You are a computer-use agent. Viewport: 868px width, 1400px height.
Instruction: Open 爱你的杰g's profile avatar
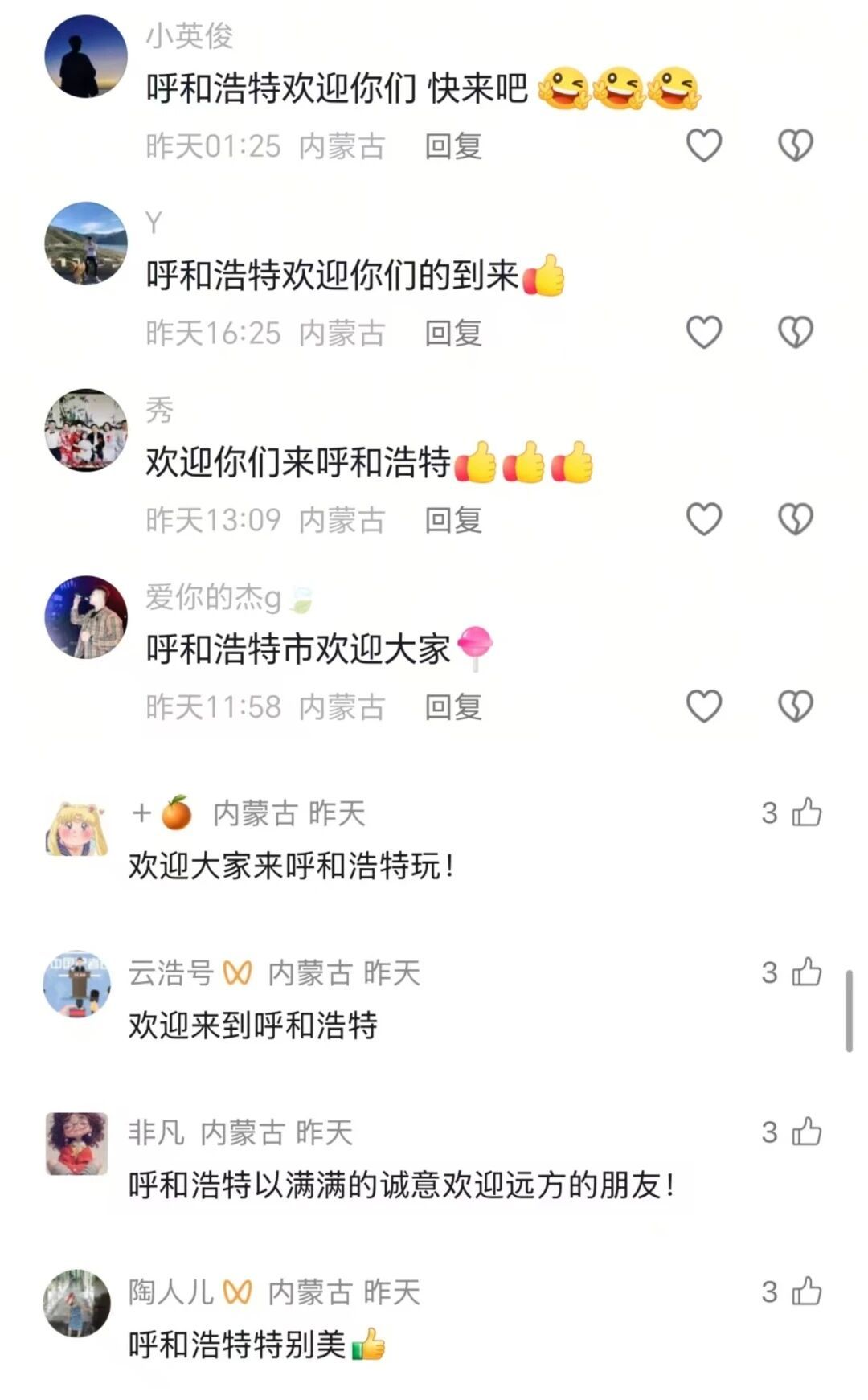pos(86,617)
